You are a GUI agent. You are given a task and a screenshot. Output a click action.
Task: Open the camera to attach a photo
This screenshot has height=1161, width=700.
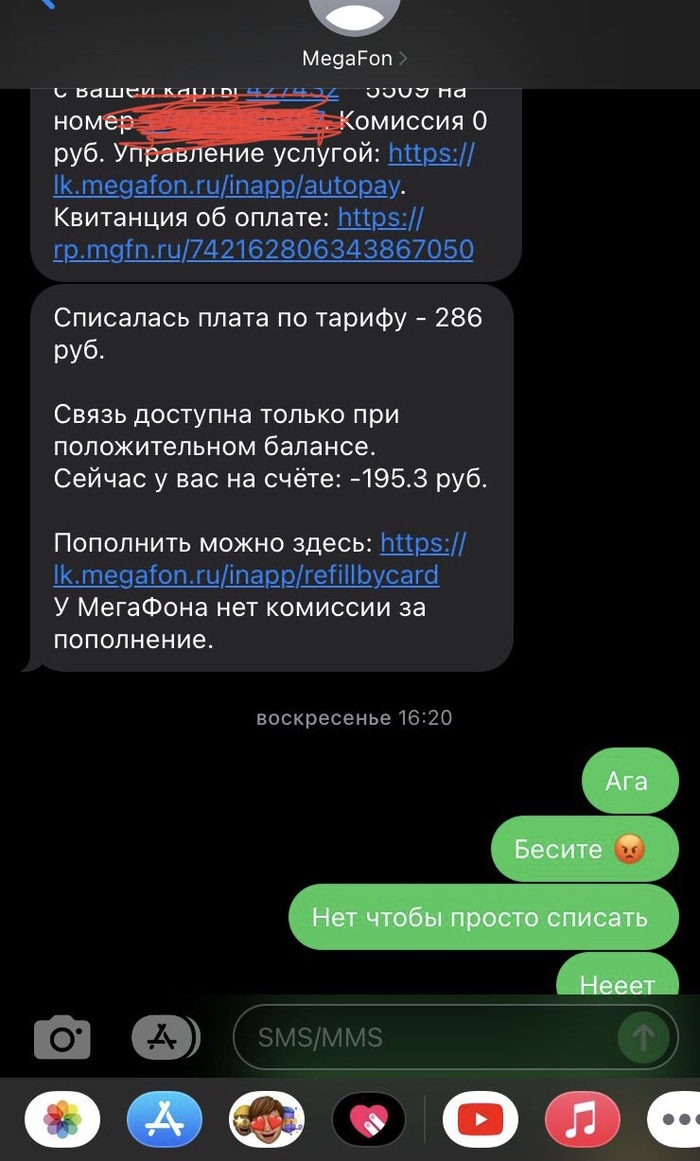coord(62,1039)
